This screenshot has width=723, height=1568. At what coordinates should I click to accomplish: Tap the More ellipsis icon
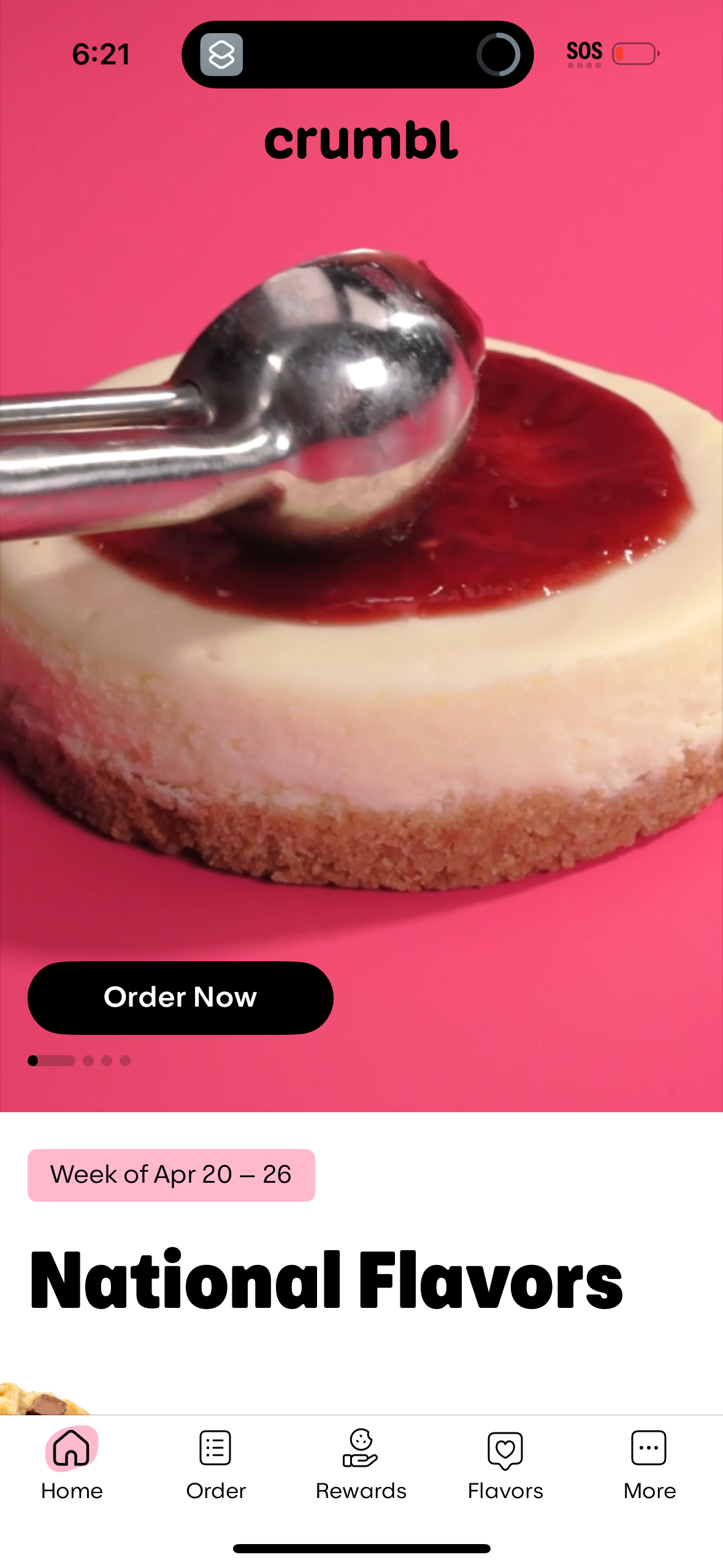pyautogui.click(x=649, y=1448)
